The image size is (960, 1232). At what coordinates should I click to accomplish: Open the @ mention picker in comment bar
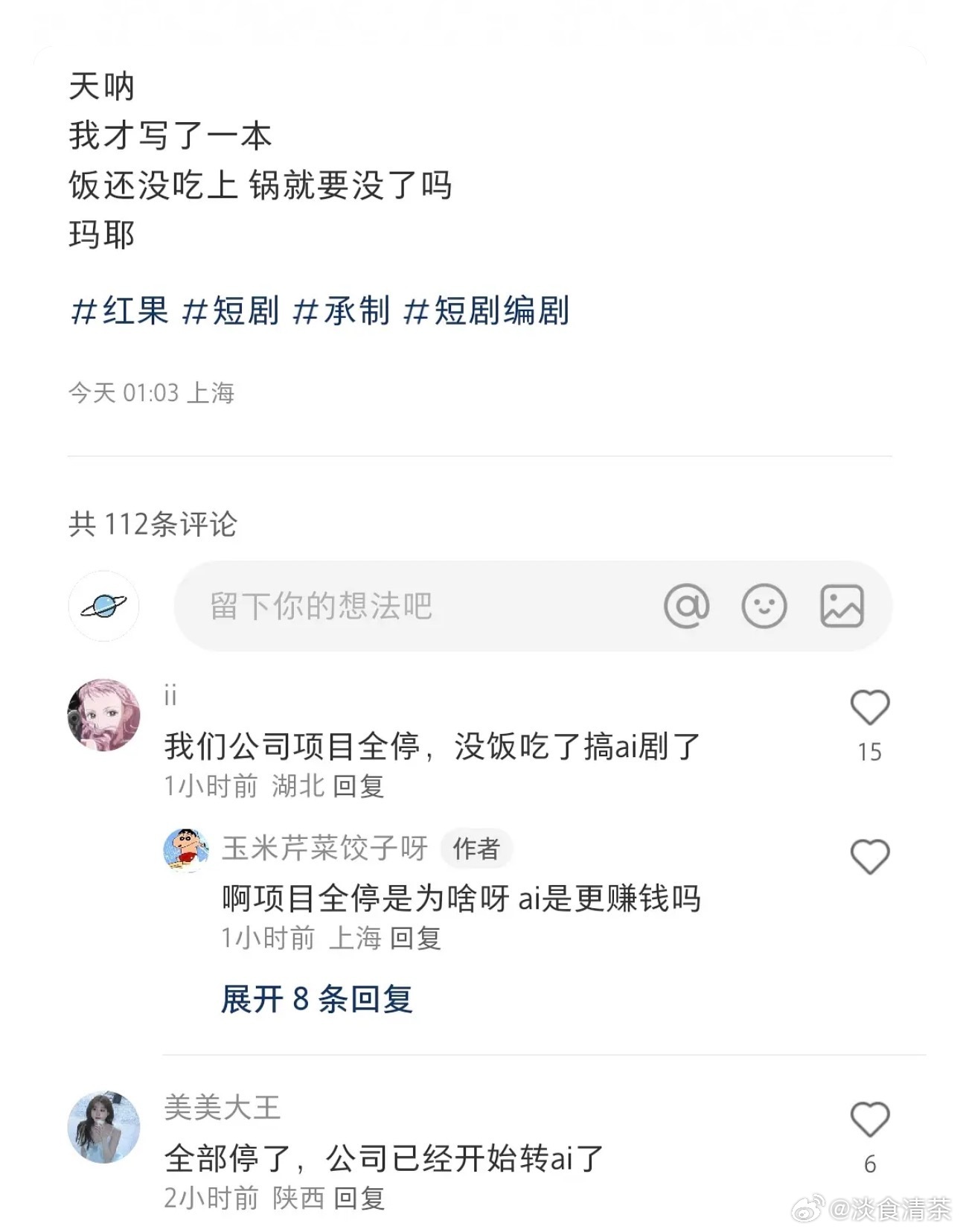point(687,606)
